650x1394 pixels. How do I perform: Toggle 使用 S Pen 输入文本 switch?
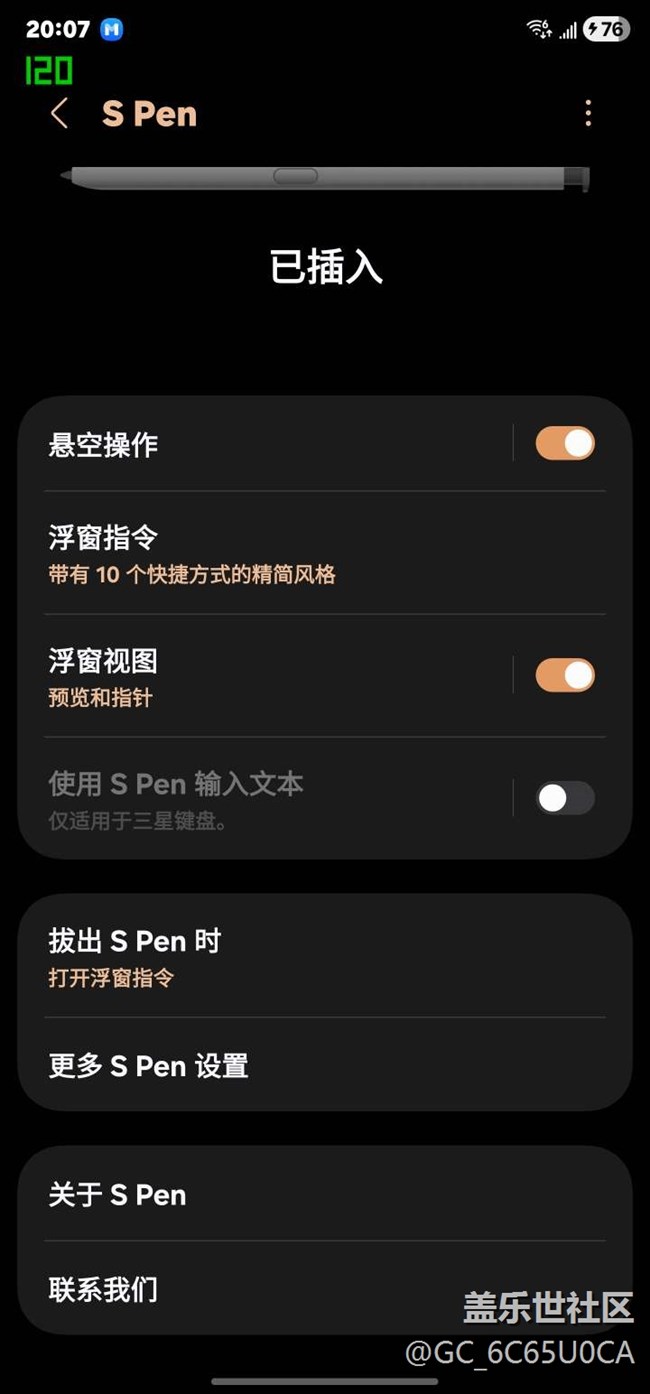[565, 798]
